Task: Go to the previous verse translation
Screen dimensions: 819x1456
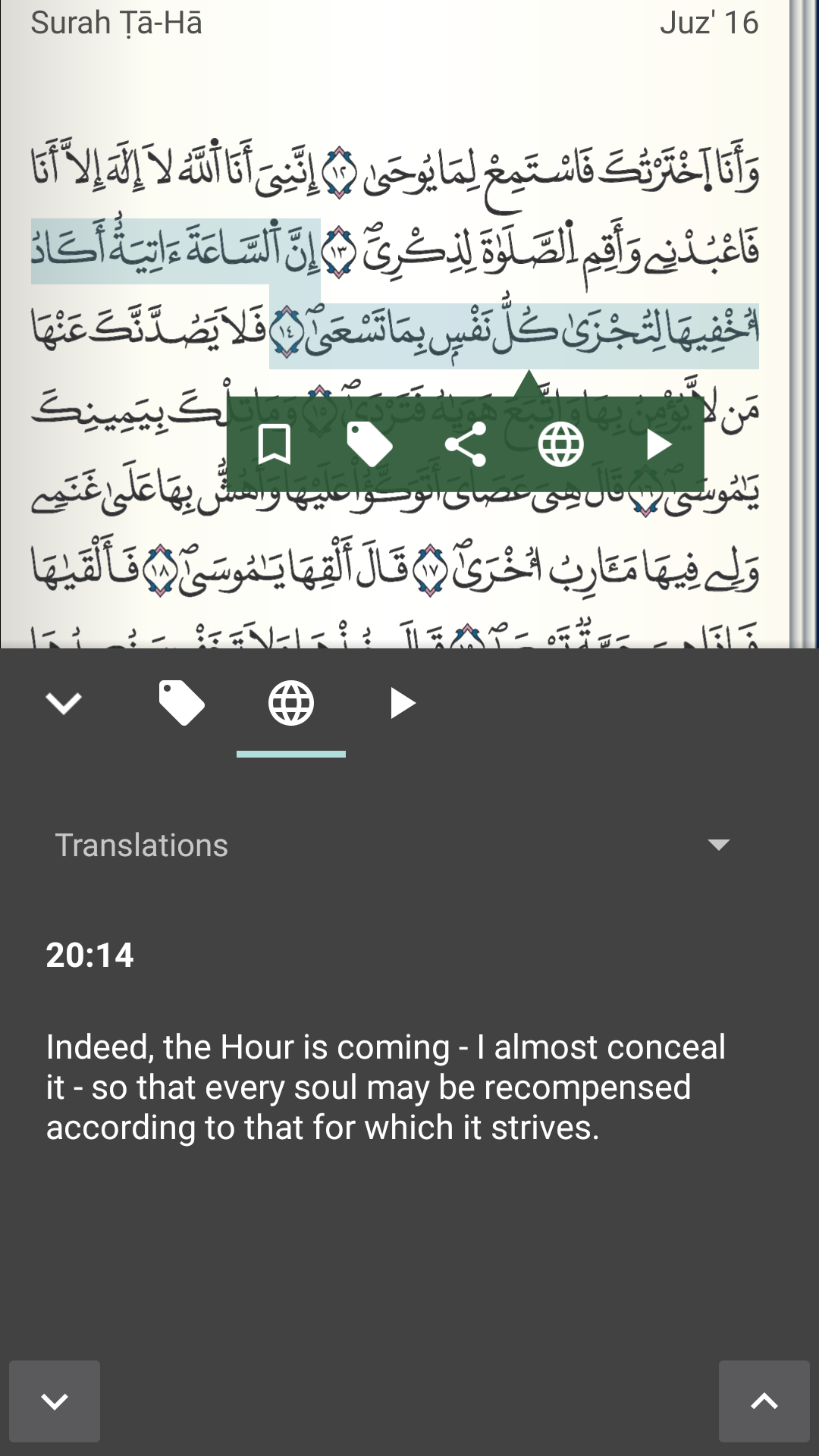Action: click(764, 1401)
